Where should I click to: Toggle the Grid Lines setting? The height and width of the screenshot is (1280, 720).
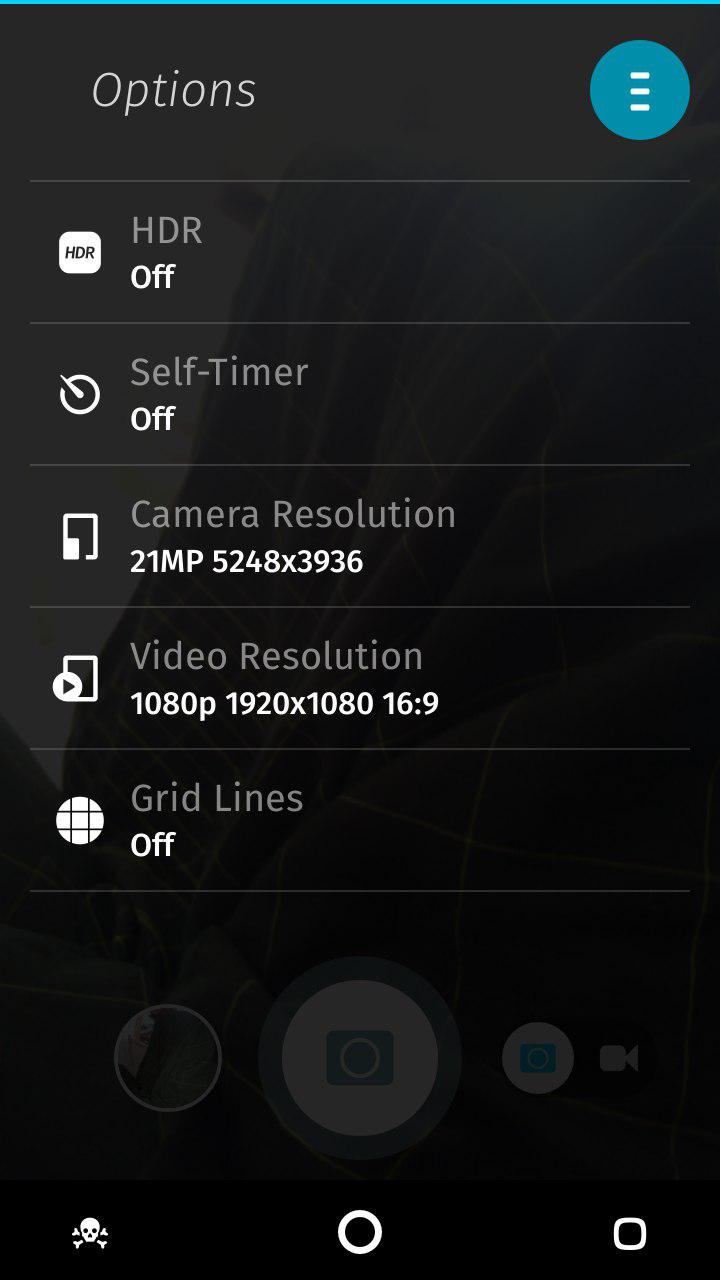360,820
